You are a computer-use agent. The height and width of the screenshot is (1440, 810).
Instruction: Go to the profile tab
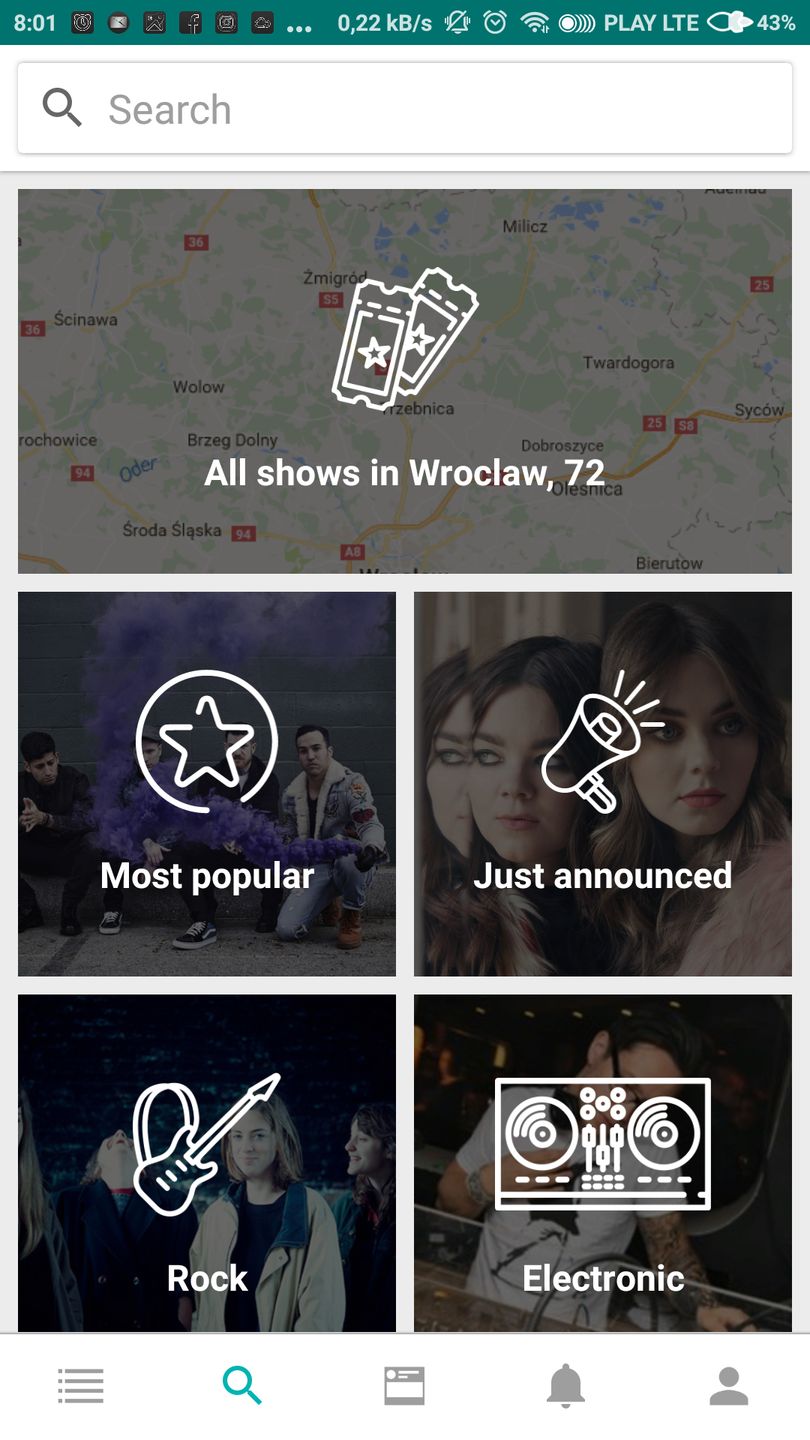(729, 1386)
